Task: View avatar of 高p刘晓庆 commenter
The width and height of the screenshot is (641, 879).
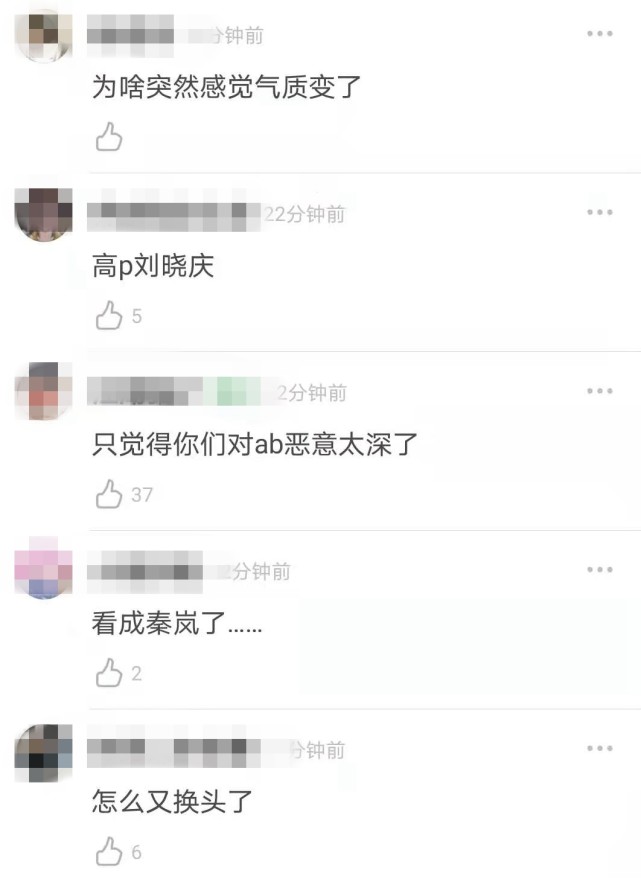Action: pyautogui.click(x=43, y=213)
